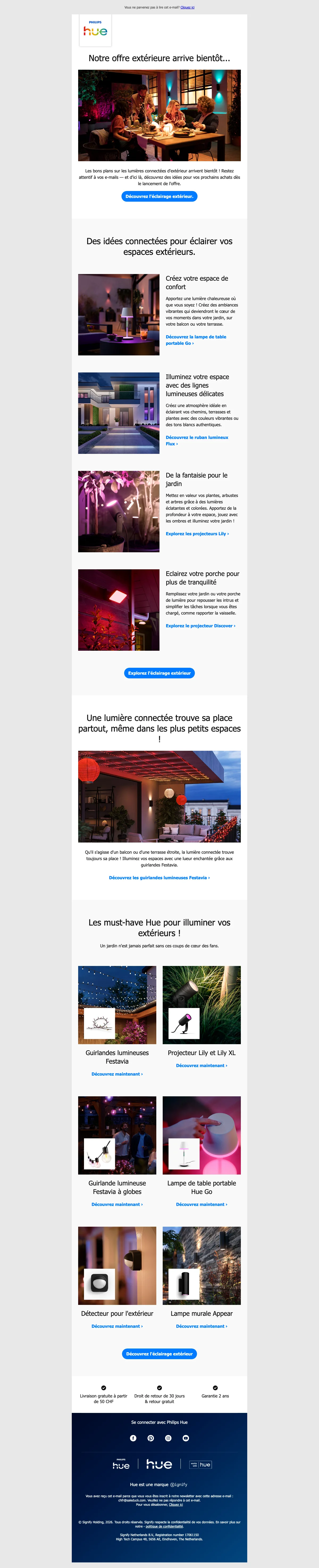This screenshot has height=1568, width=319.
Task: Open Philips Hue Pinterest icon
Action: [x=150, y=1438]
